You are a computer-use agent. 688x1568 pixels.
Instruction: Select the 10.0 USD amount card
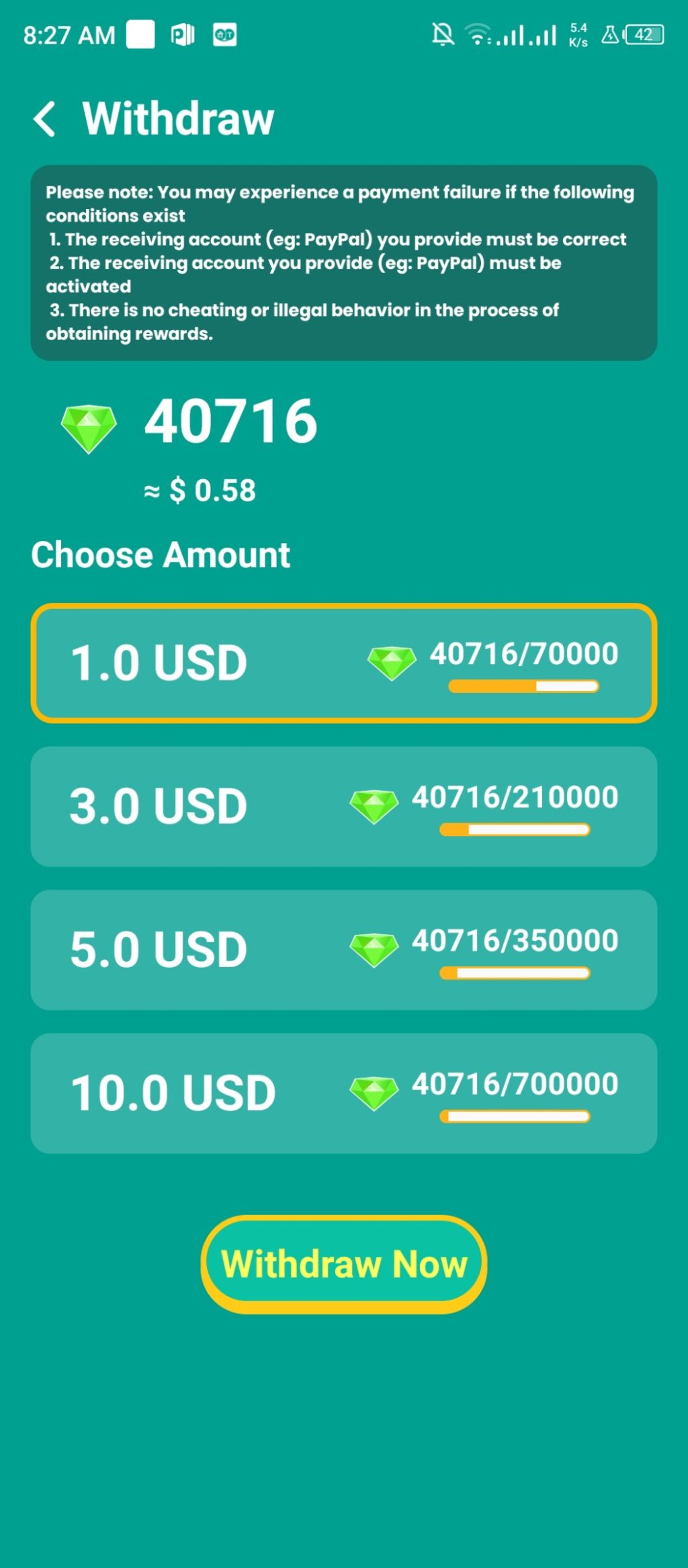(343, 1094)
